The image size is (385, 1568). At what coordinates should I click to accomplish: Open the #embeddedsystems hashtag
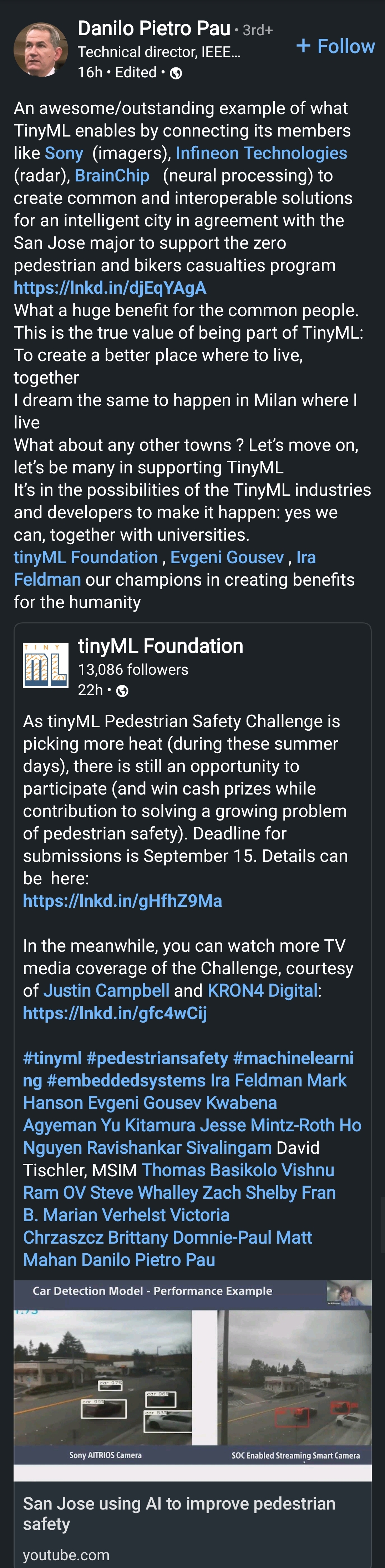(126, 1080)
